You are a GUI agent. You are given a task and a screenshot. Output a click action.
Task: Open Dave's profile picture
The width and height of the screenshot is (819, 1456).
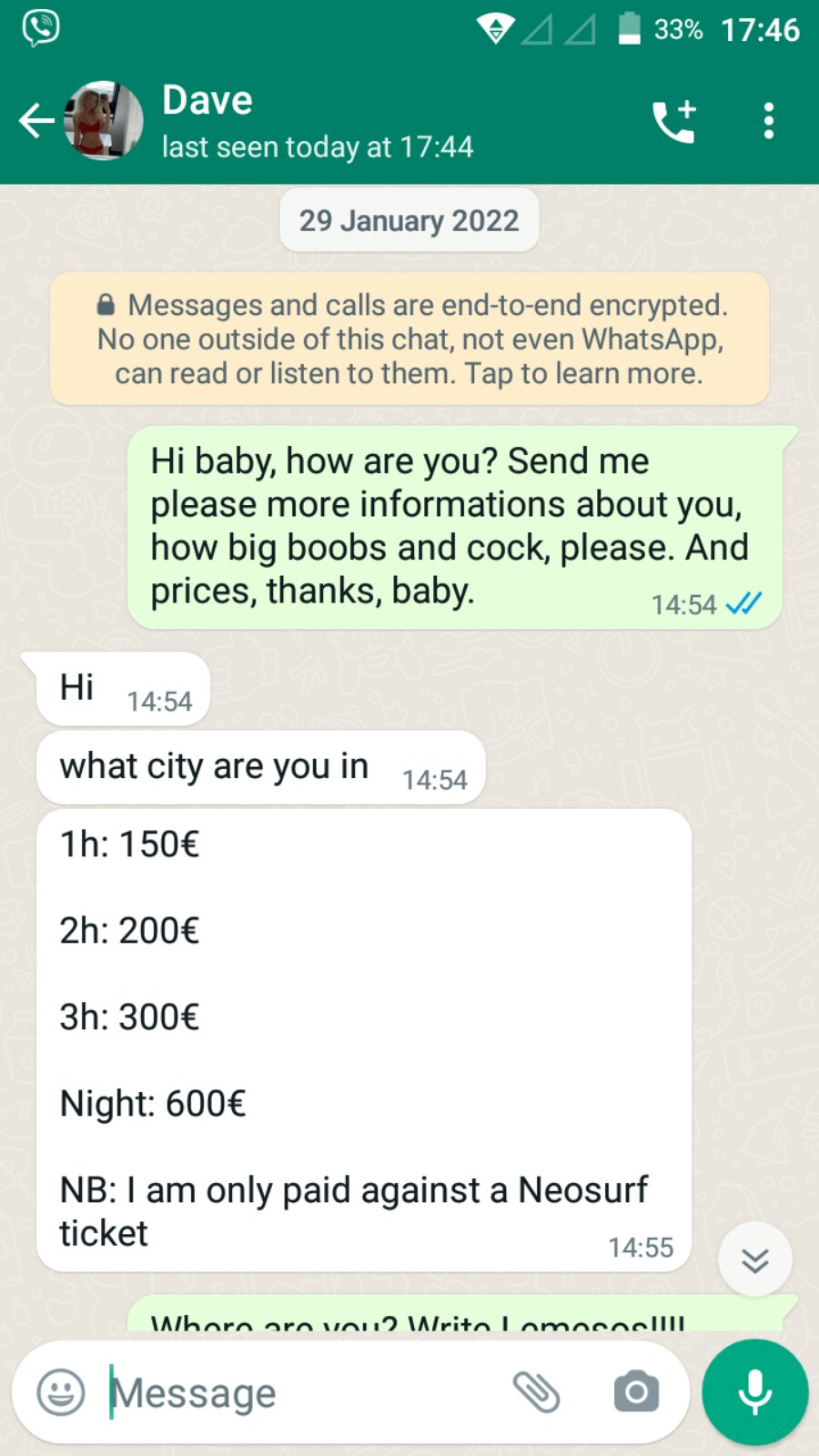click(x=104, y=121)
